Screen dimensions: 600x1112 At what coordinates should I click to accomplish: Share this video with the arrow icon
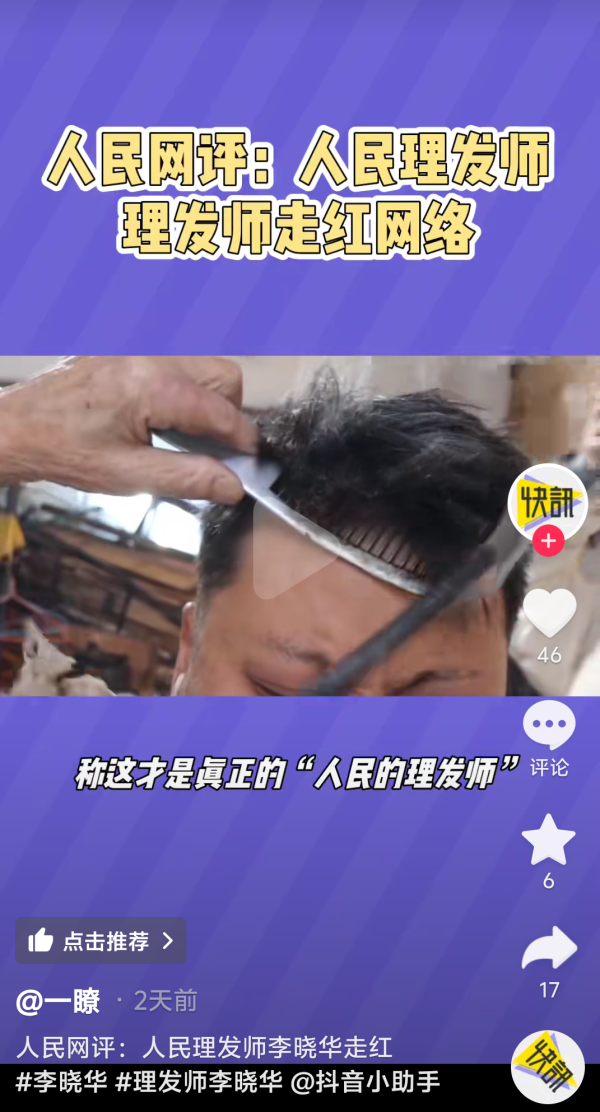[549, 949]
